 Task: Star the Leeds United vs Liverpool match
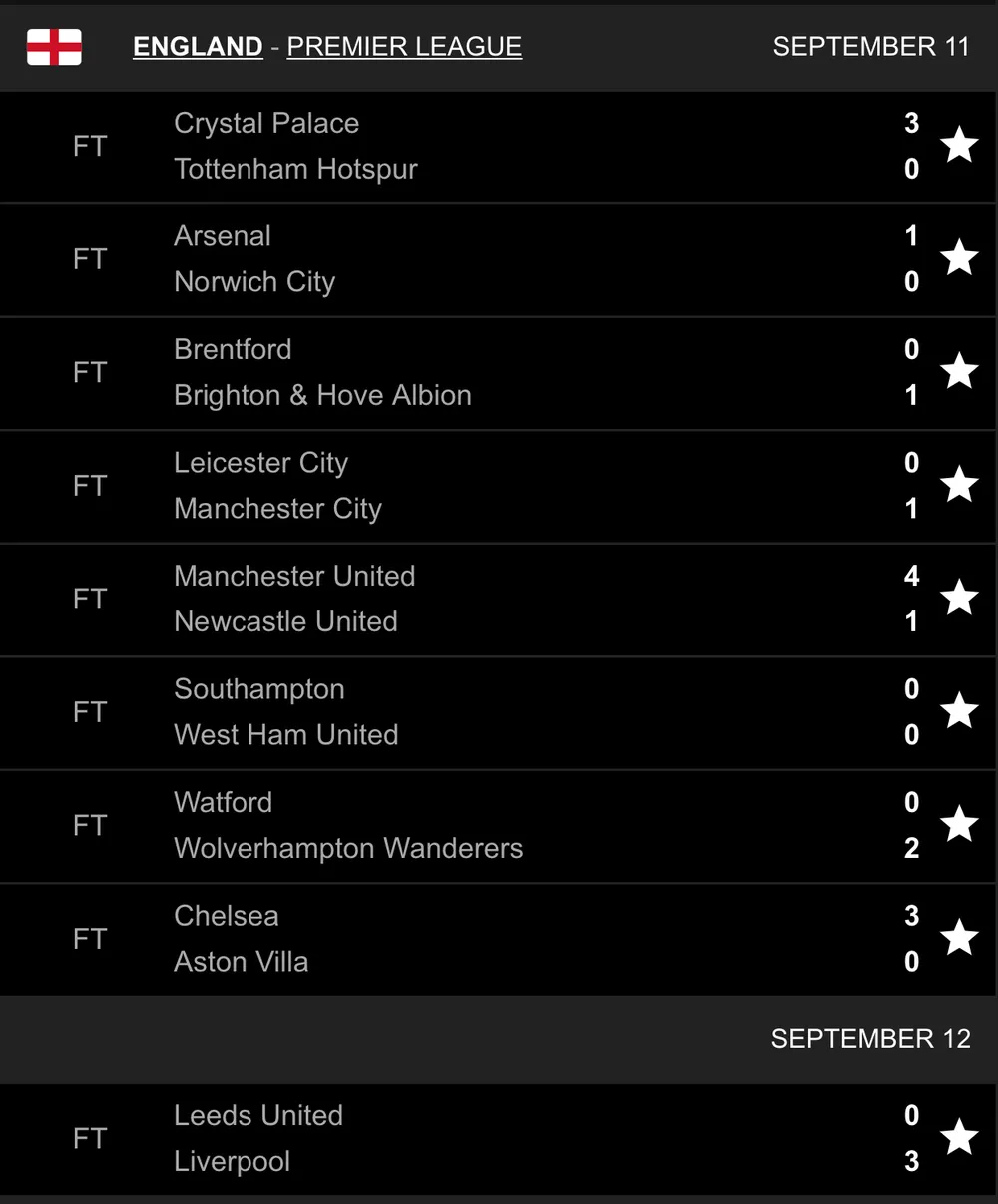[x=959, y=1138]
